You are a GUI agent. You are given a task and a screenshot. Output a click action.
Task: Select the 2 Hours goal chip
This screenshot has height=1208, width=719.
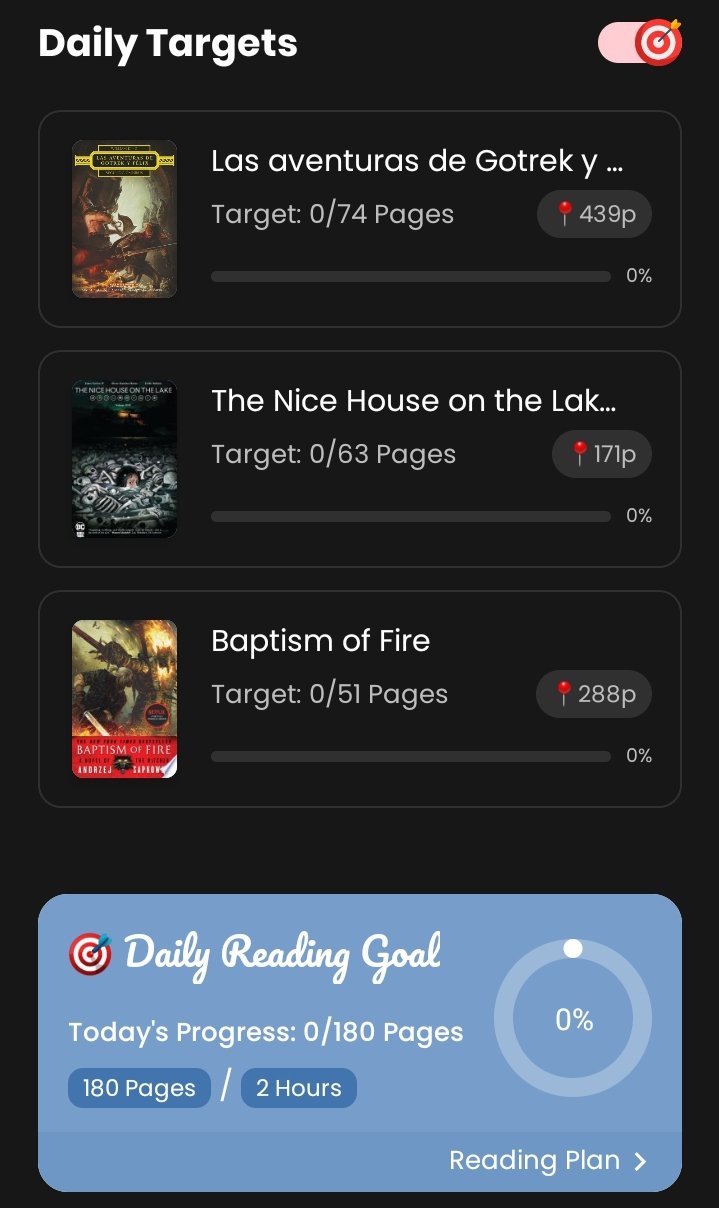coord(298,1088)
